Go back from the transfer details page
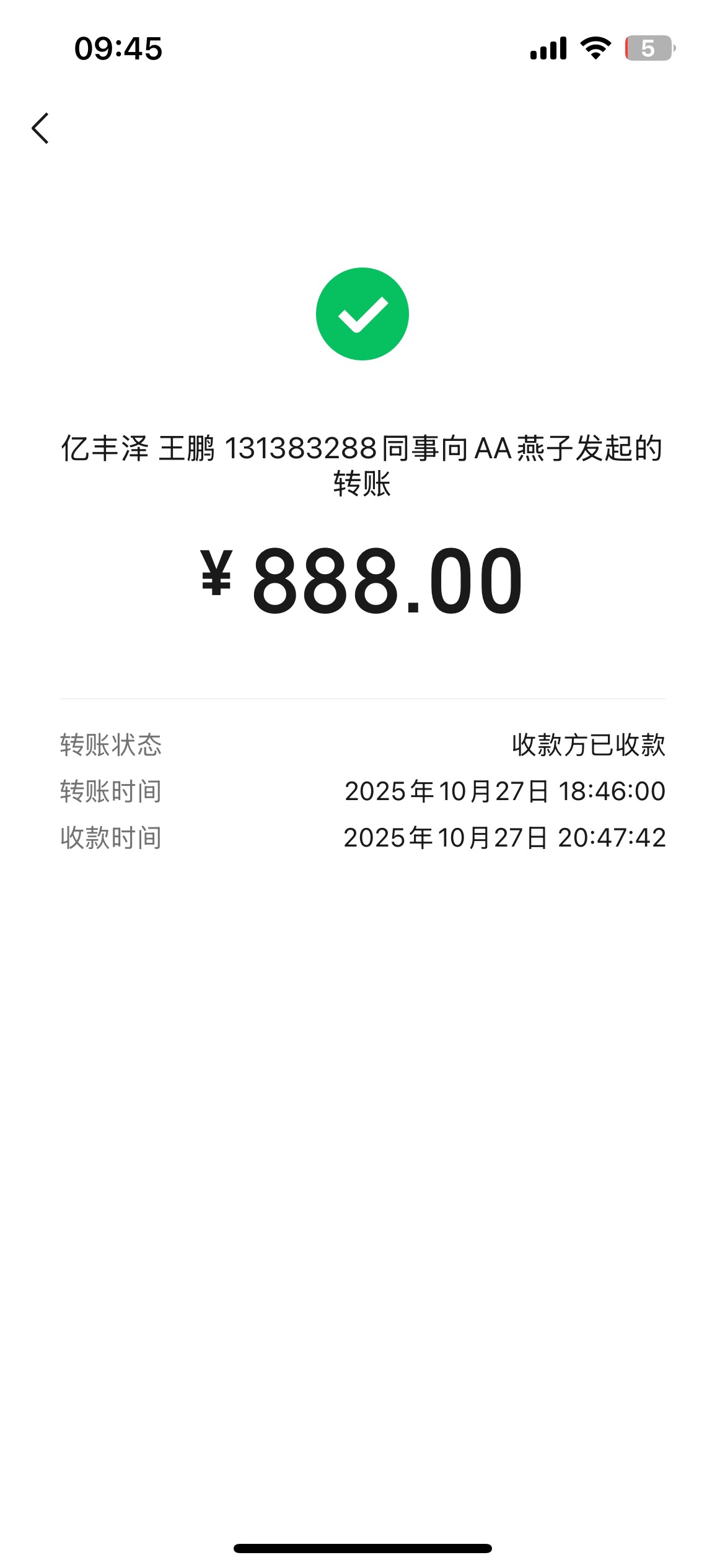Image resolution: width=725 pixels, height=1568 pixels. tap(40, 129)
